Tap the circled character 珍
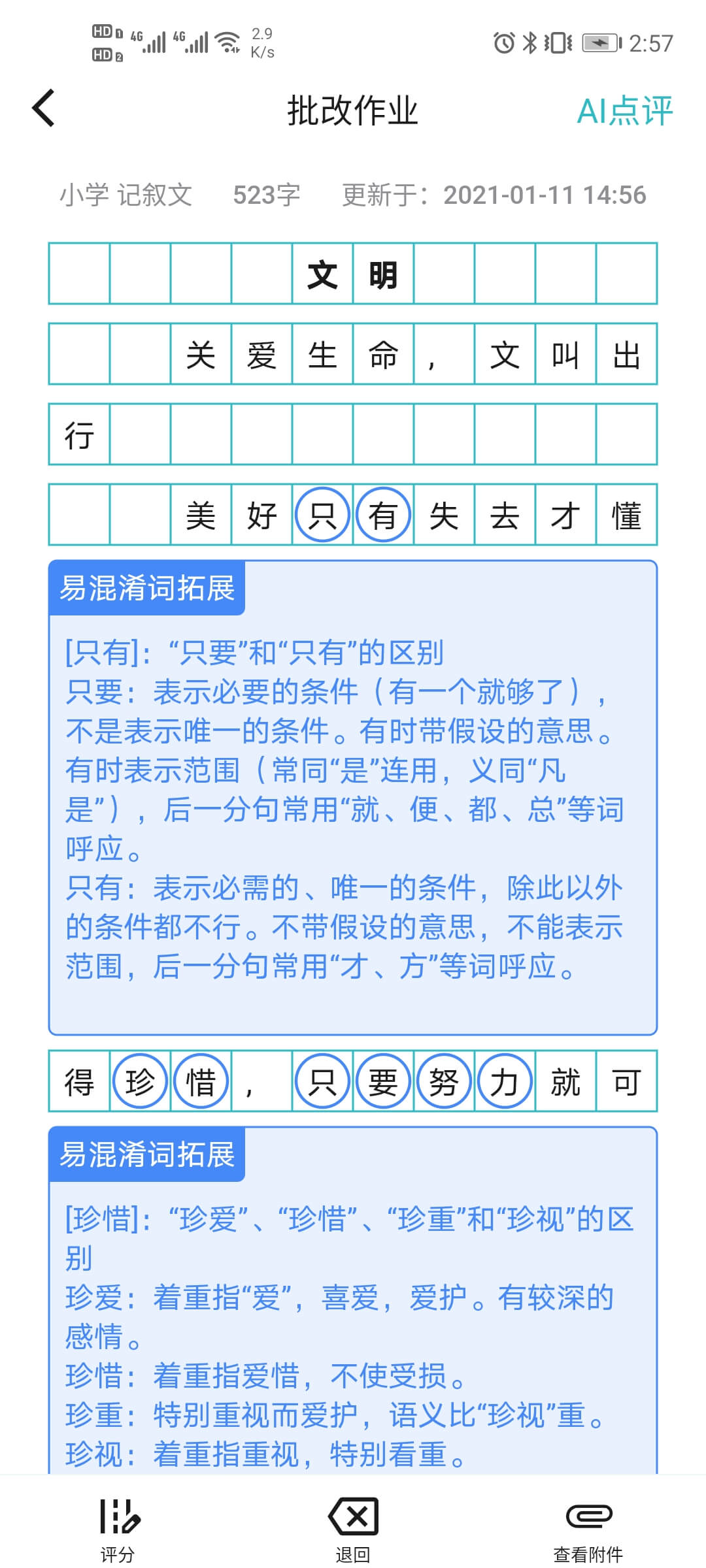The height and width of the screenshot is (1568, 706). click(140, 1081)
